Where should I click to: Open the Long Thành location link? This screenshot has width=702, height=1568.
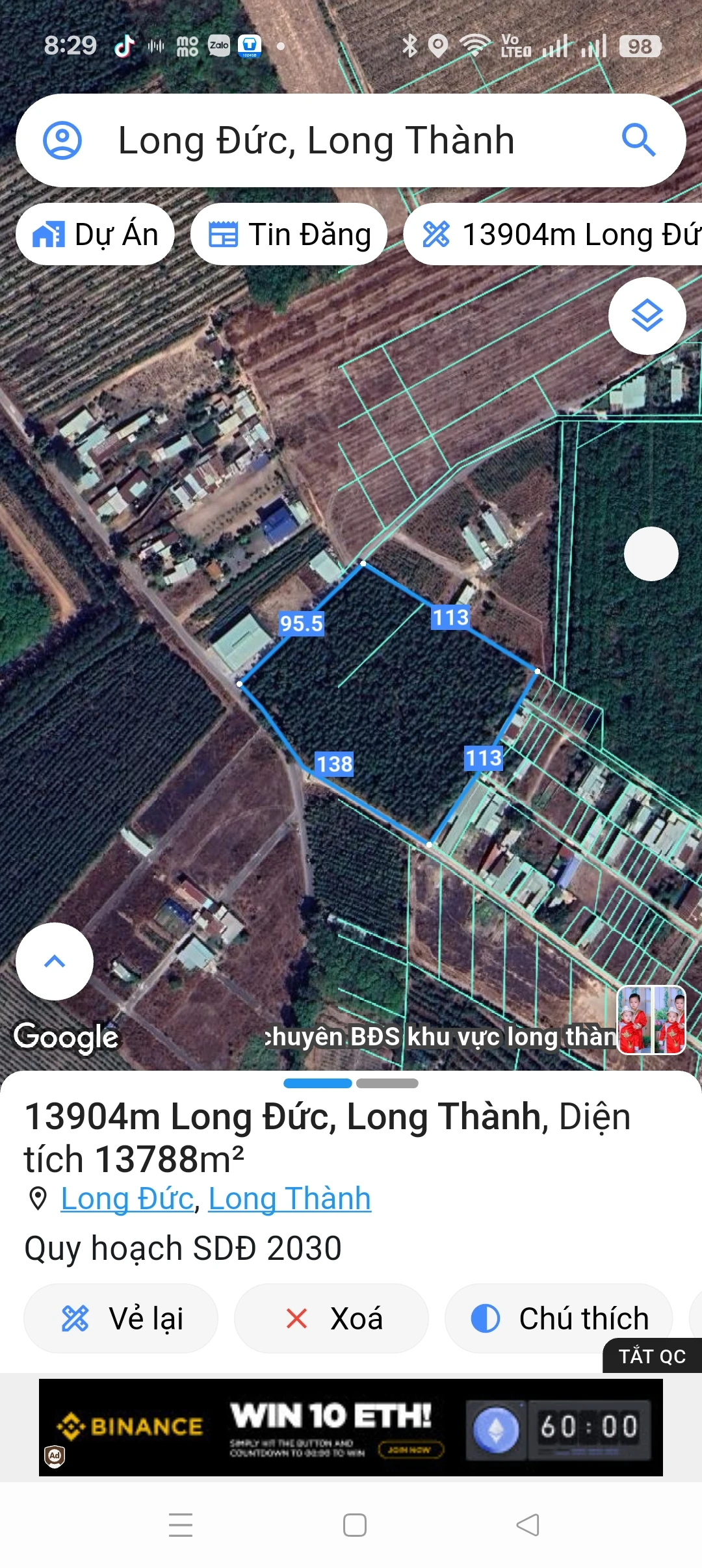(289, 1199)
